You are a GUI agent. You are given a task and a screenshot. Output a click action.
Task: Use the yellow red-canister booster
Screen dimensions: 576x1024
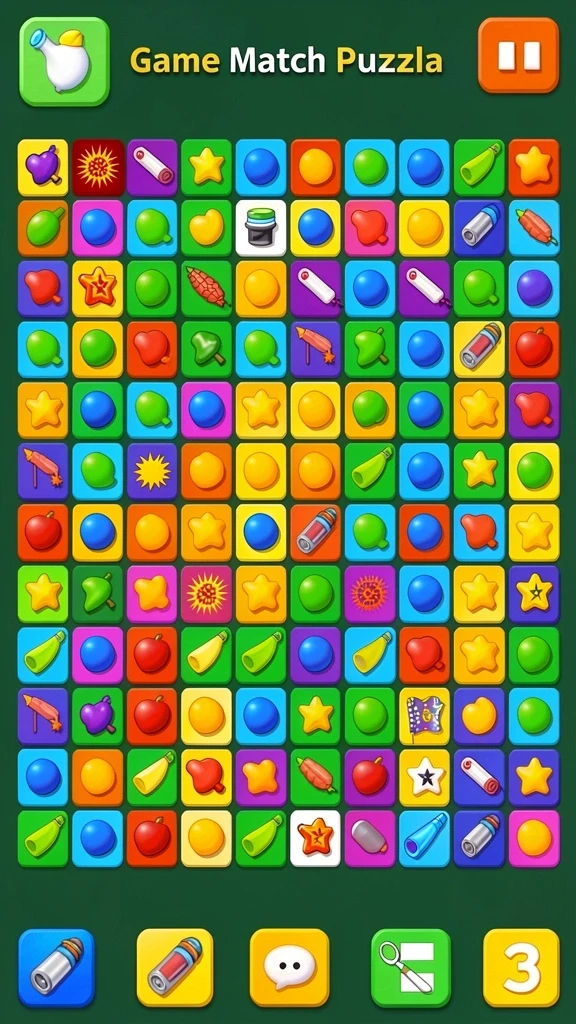tap(175, 968)
